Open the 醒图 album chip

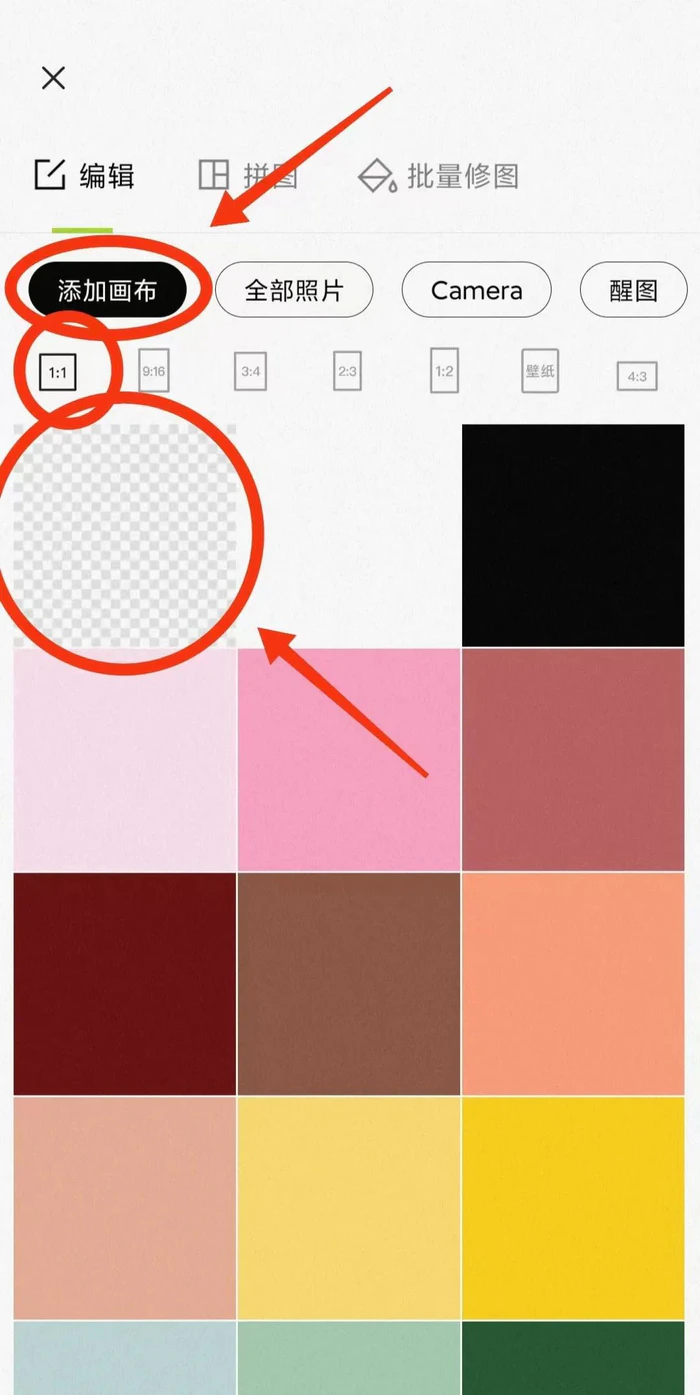tap(633, 290)
